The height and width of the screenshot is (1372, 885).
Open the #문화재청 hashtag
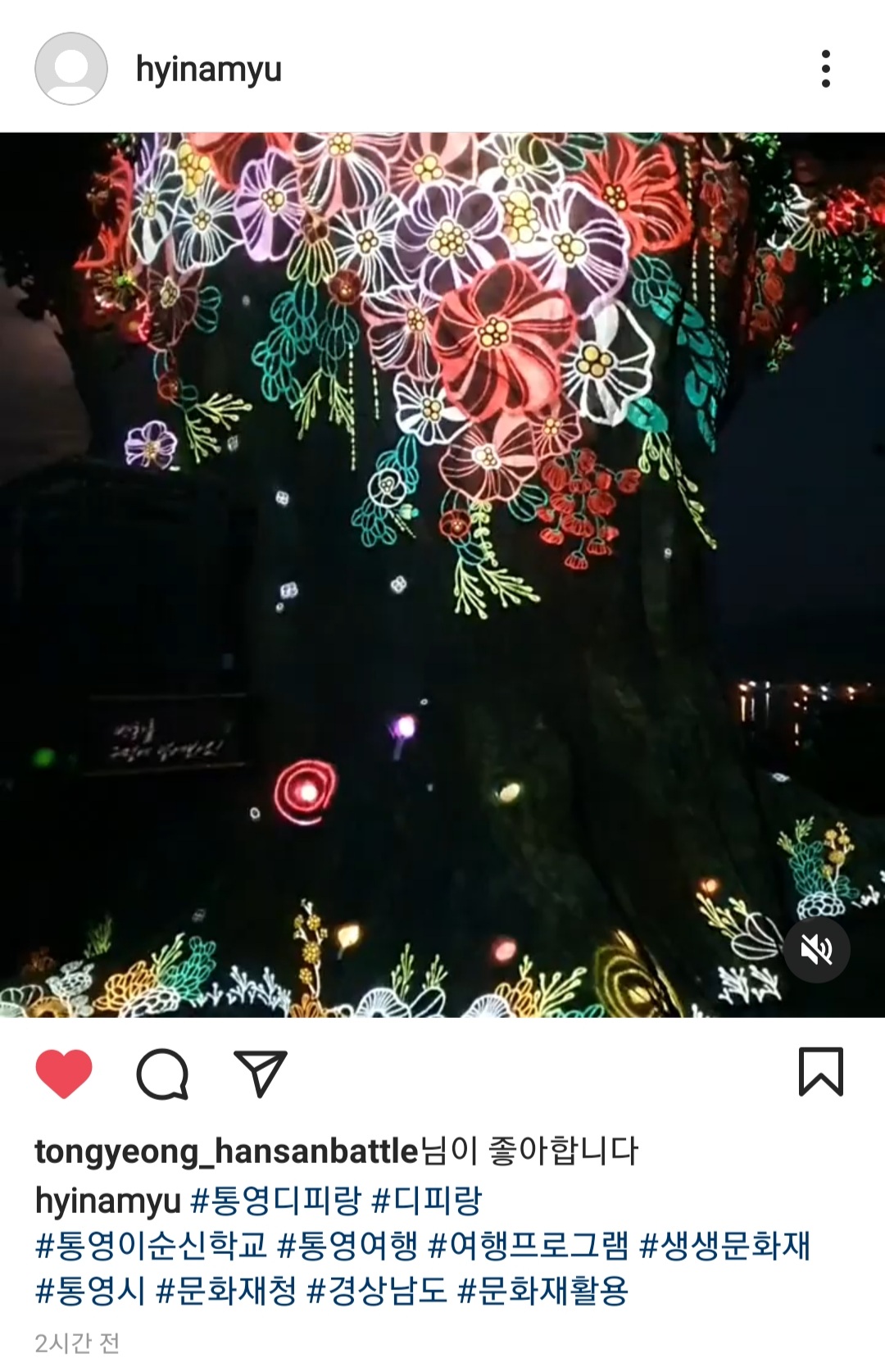point(226,1291)
